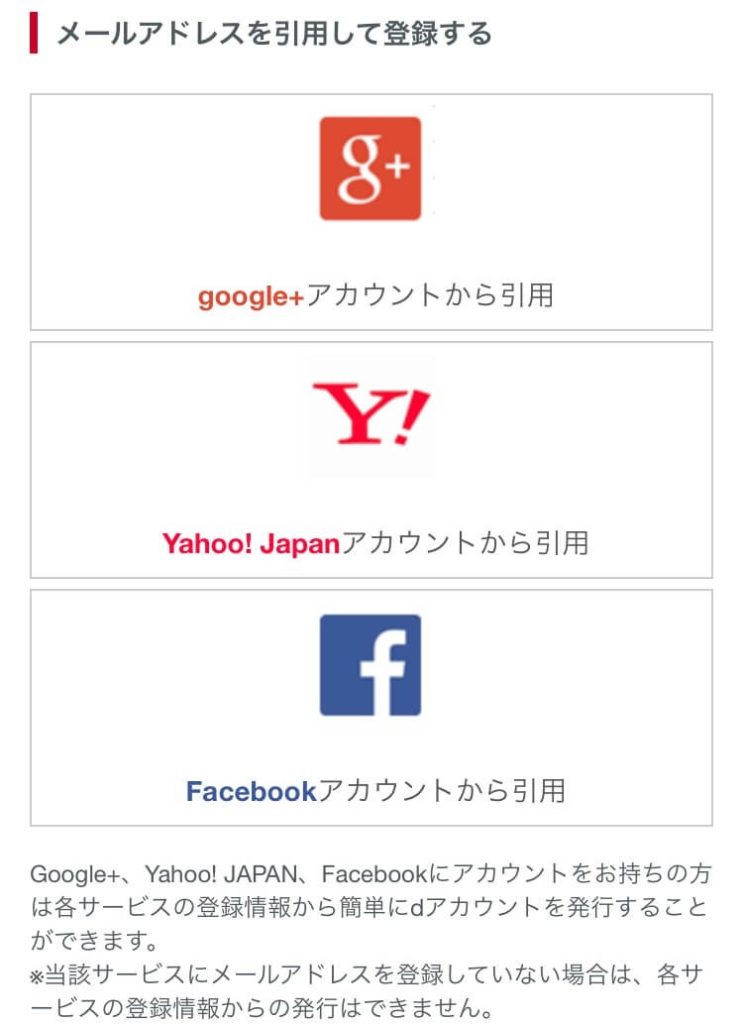Image resolution: width=743 pixels, height=1024 pixels.
Task: Tap Facebookアカウントから引用 button
Action: 371,707
